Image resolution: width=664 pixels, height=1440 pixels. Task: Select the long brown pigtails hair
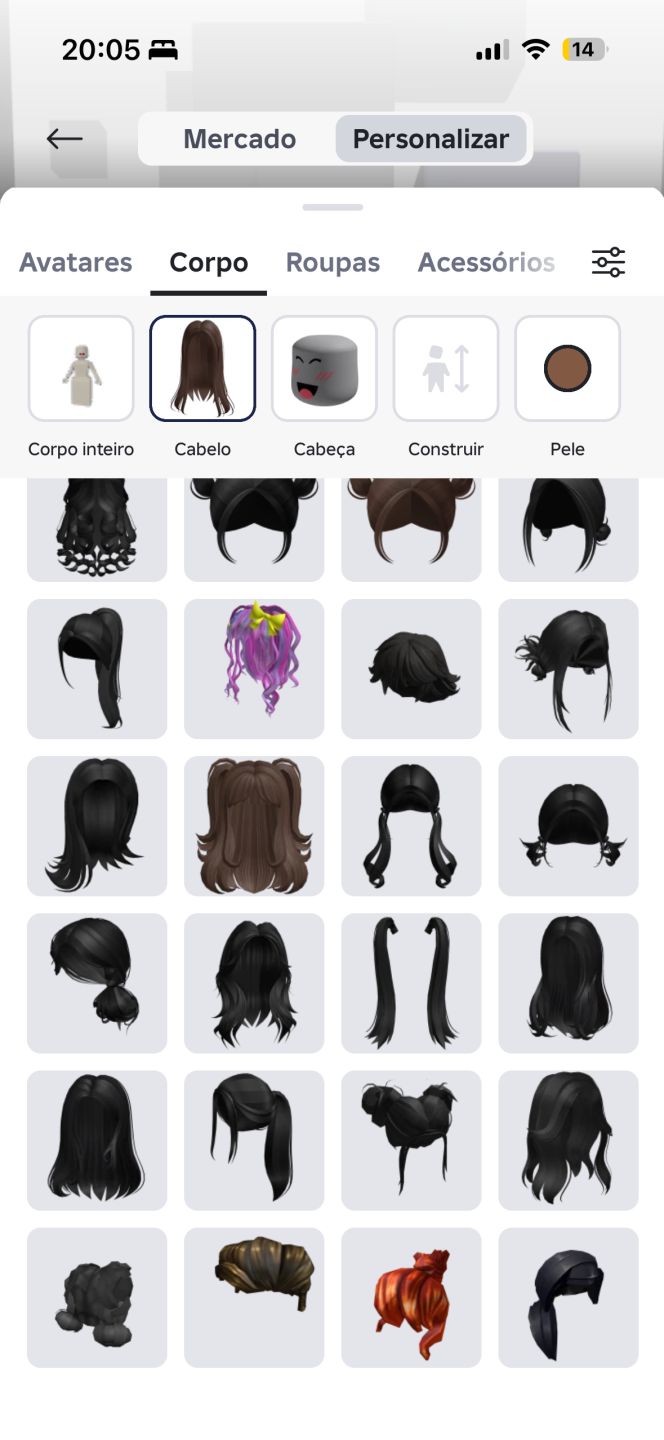coord(254,826)
